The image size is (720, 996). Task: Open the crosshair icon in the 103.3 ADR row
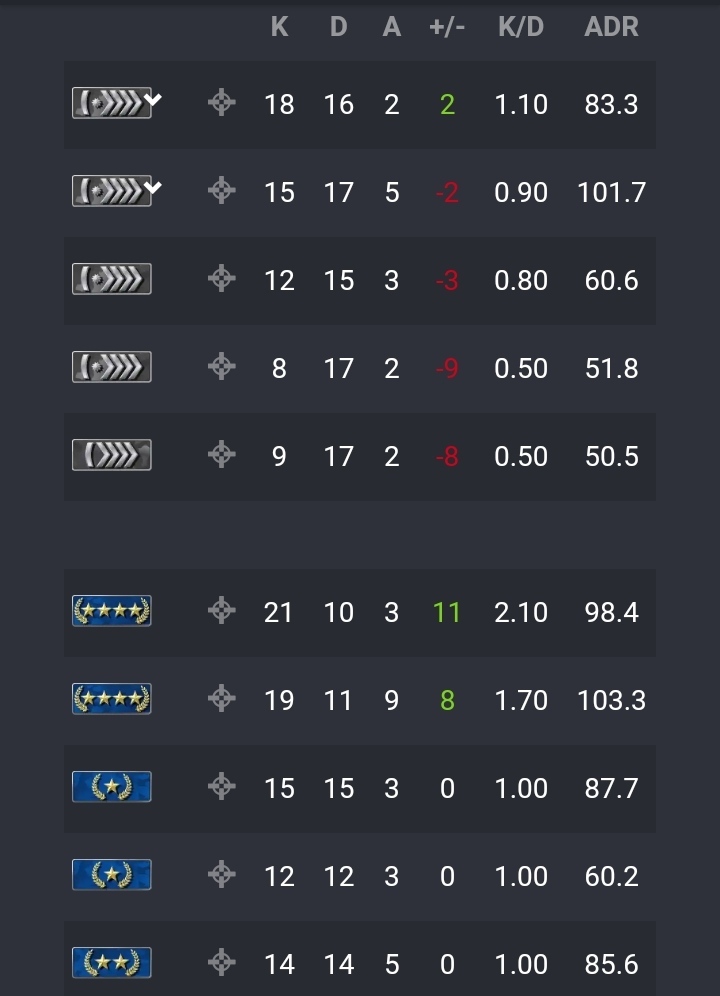tap(221, 698)
